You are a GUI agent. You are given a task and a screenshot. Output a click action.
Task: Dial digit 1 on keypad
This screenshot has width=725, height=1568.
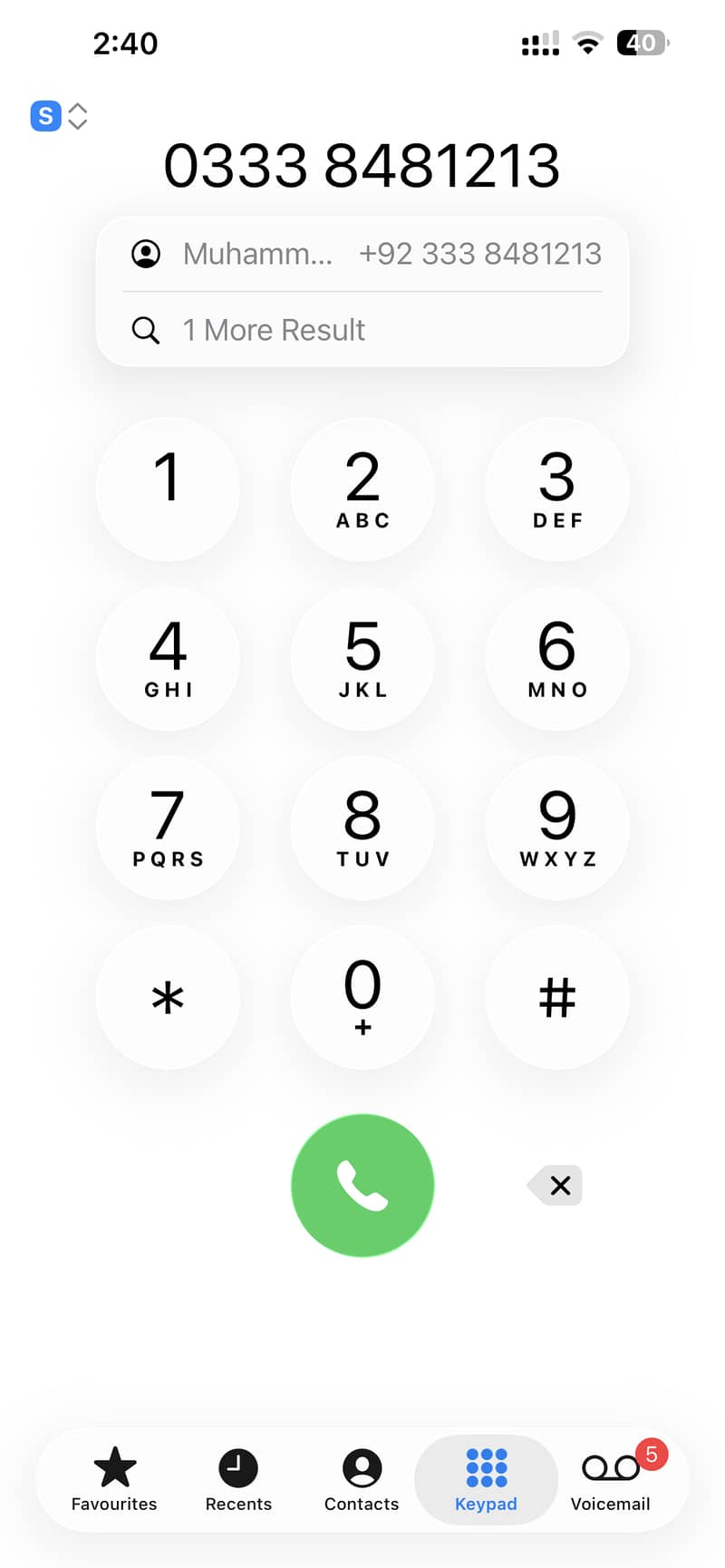pyautogui.click(x=168, y=489)
